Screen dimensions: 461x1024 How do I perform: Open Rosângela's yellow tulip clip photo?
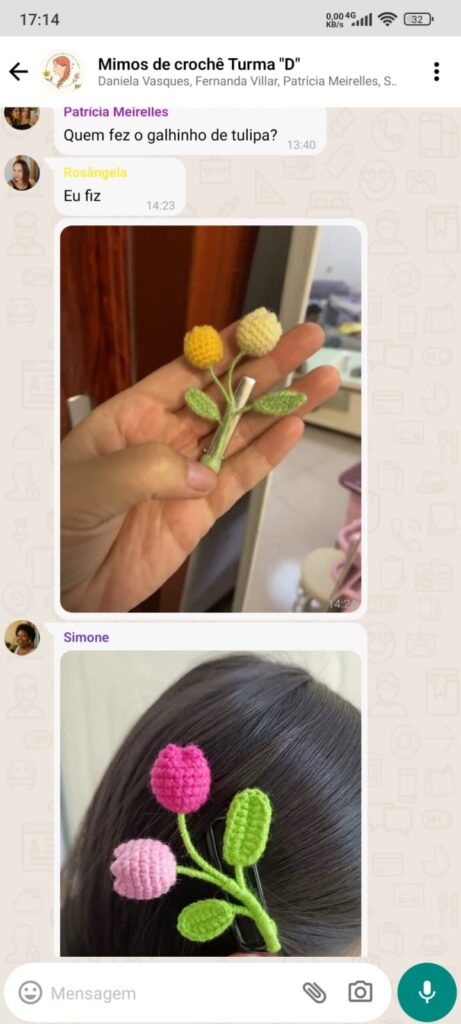(210, 419)
